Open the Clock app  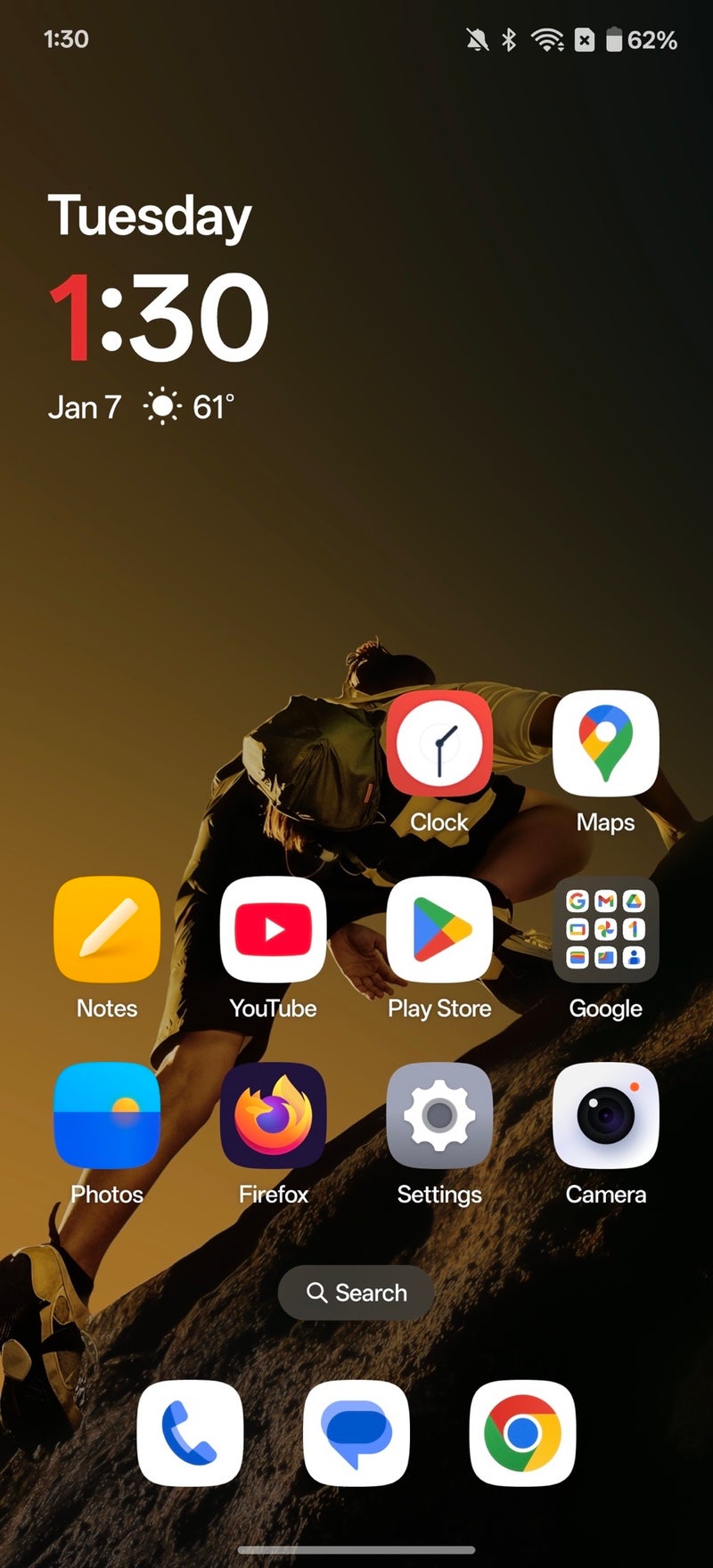[x=438, y=745]
